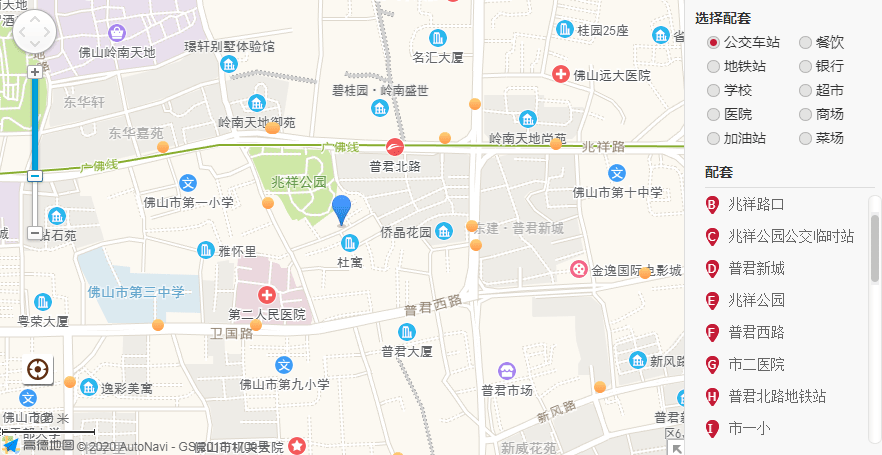Zoom in the map with plus button
882x455 pixels.
pyautogui.click(x=35, y=72)
